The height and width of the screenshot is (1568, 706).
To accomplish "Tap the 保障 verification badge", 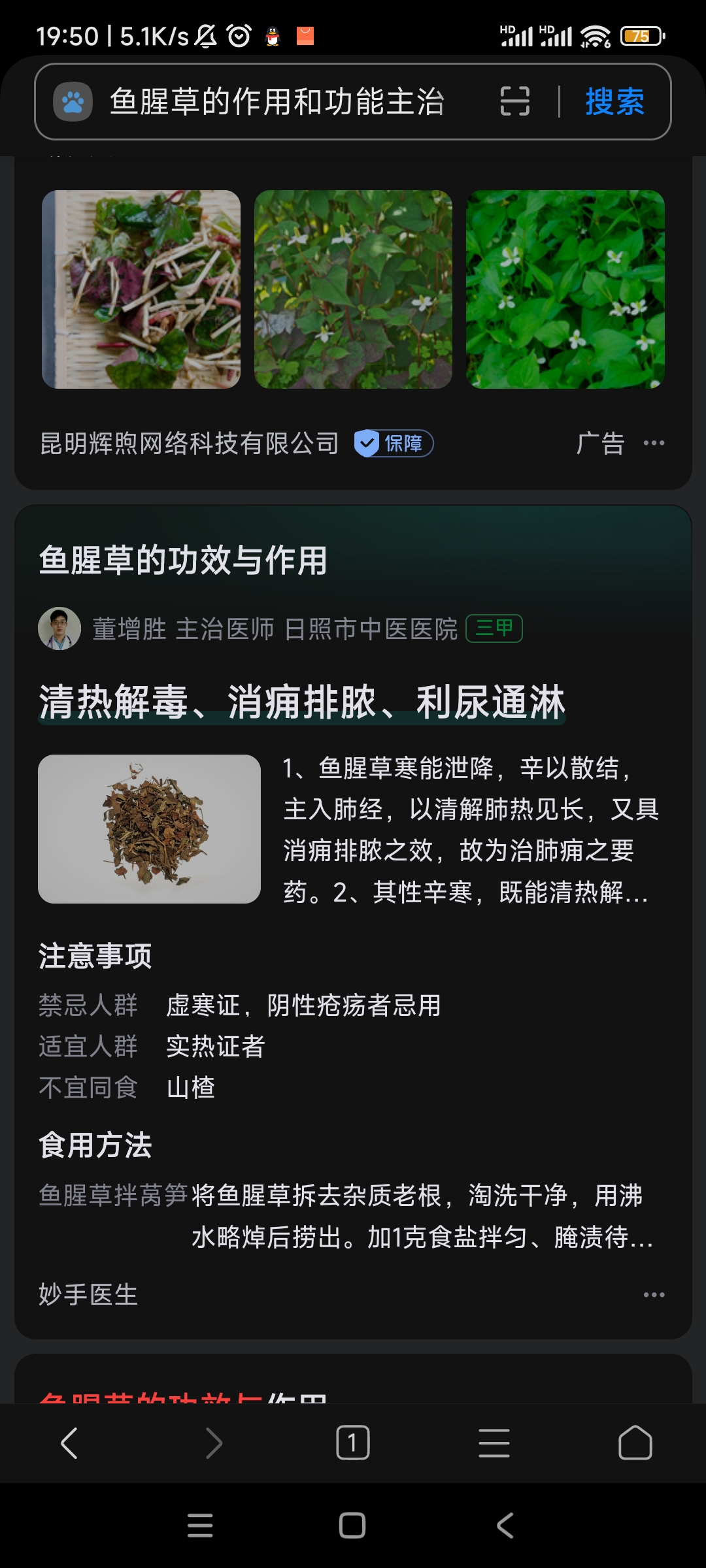I will click(x=394, y=444).
